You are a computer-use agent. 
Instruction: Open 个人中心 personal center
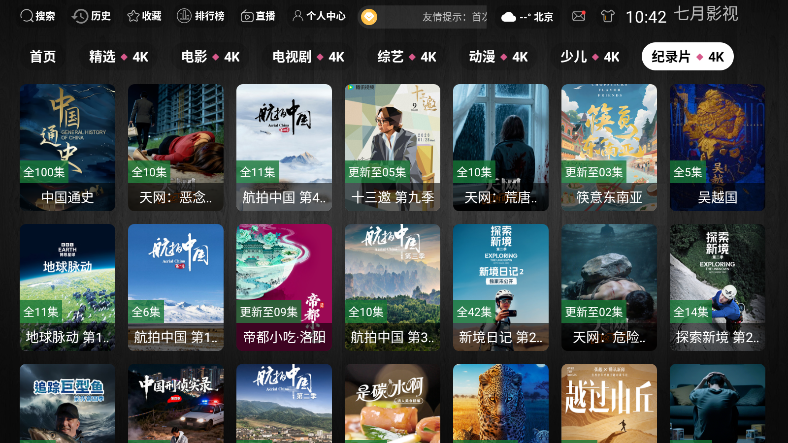coord(318,16)
